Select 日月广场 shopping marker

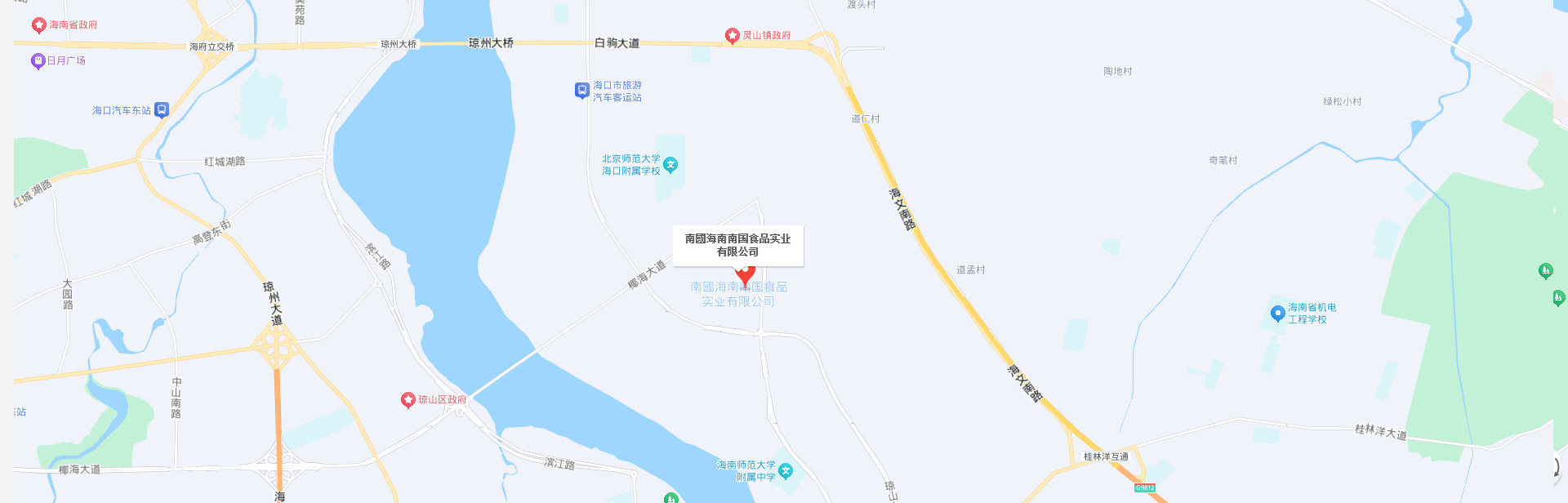click(38, 61)
